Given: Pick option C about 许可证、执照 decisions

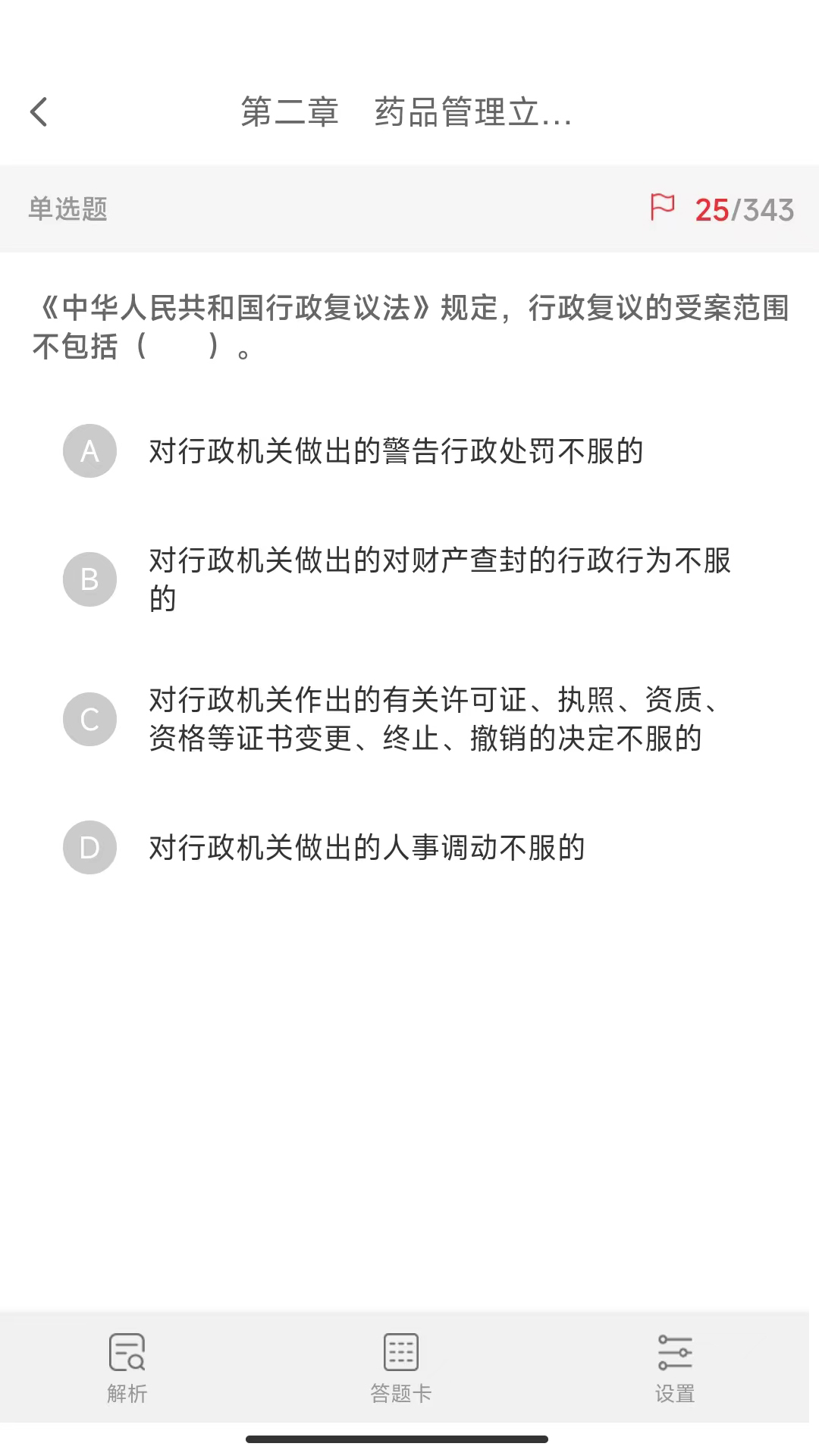Looking at the screenshot, I should (90, 719).
